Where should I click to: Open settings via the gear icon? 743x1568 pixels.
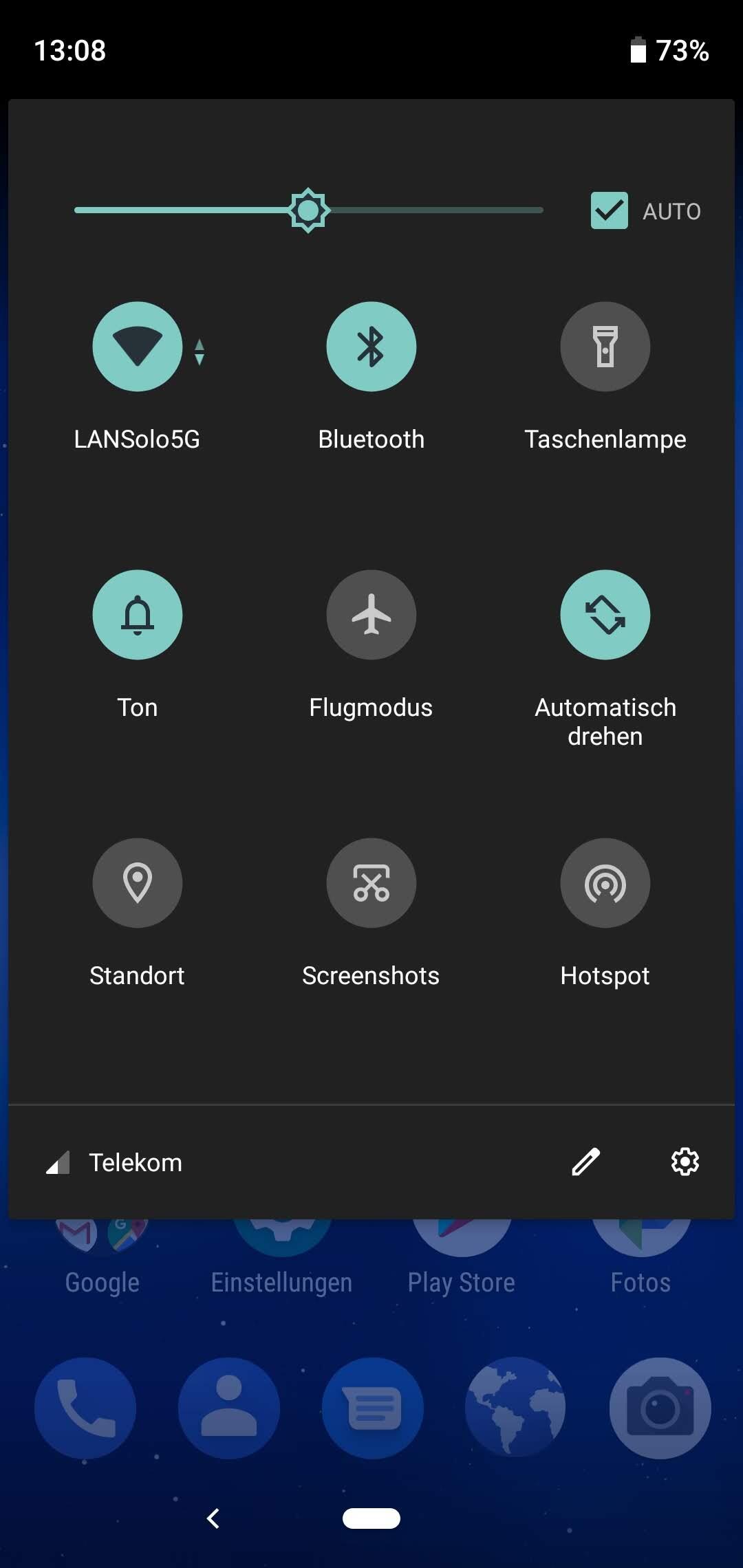[x=685, y=1162]
